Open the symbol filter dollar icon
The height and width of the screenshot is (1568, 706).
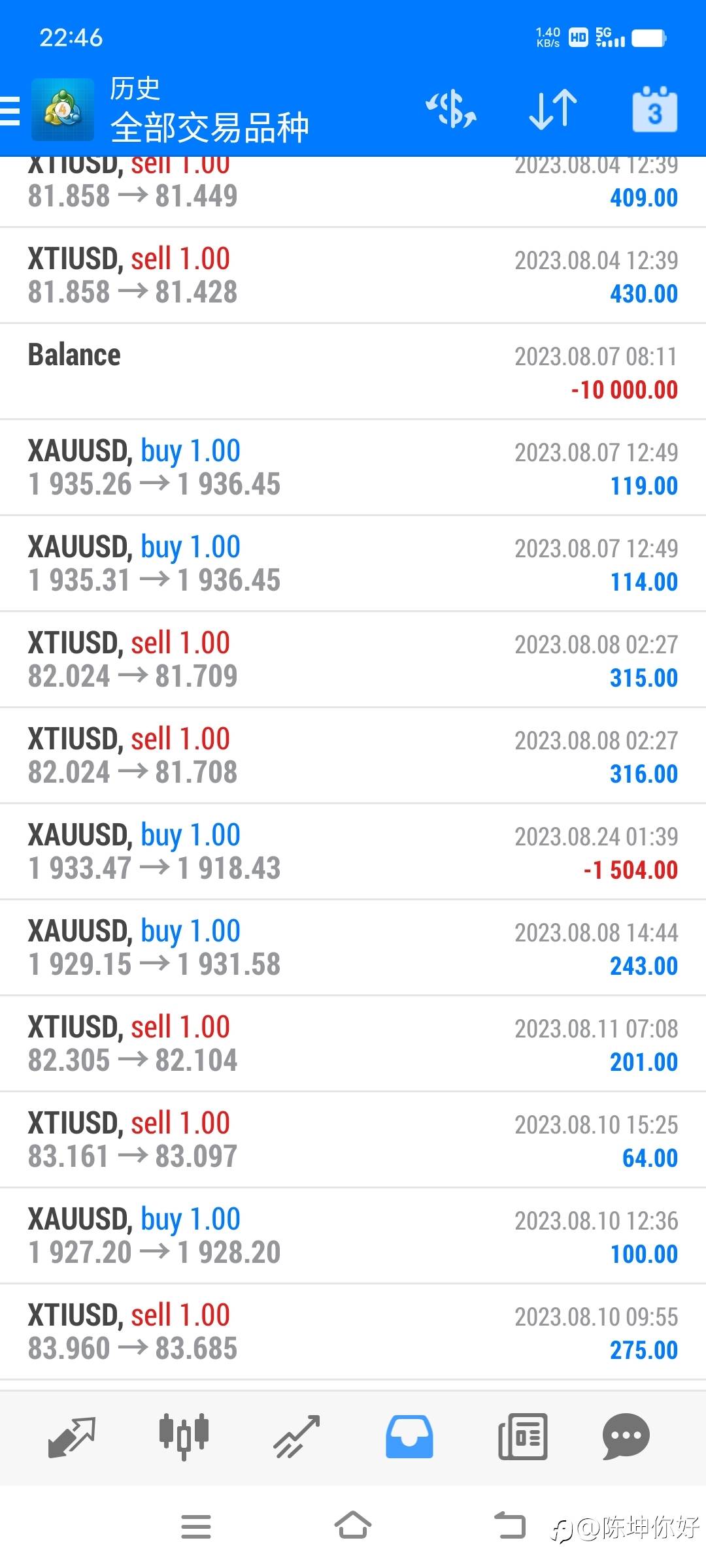click(451, 109)
